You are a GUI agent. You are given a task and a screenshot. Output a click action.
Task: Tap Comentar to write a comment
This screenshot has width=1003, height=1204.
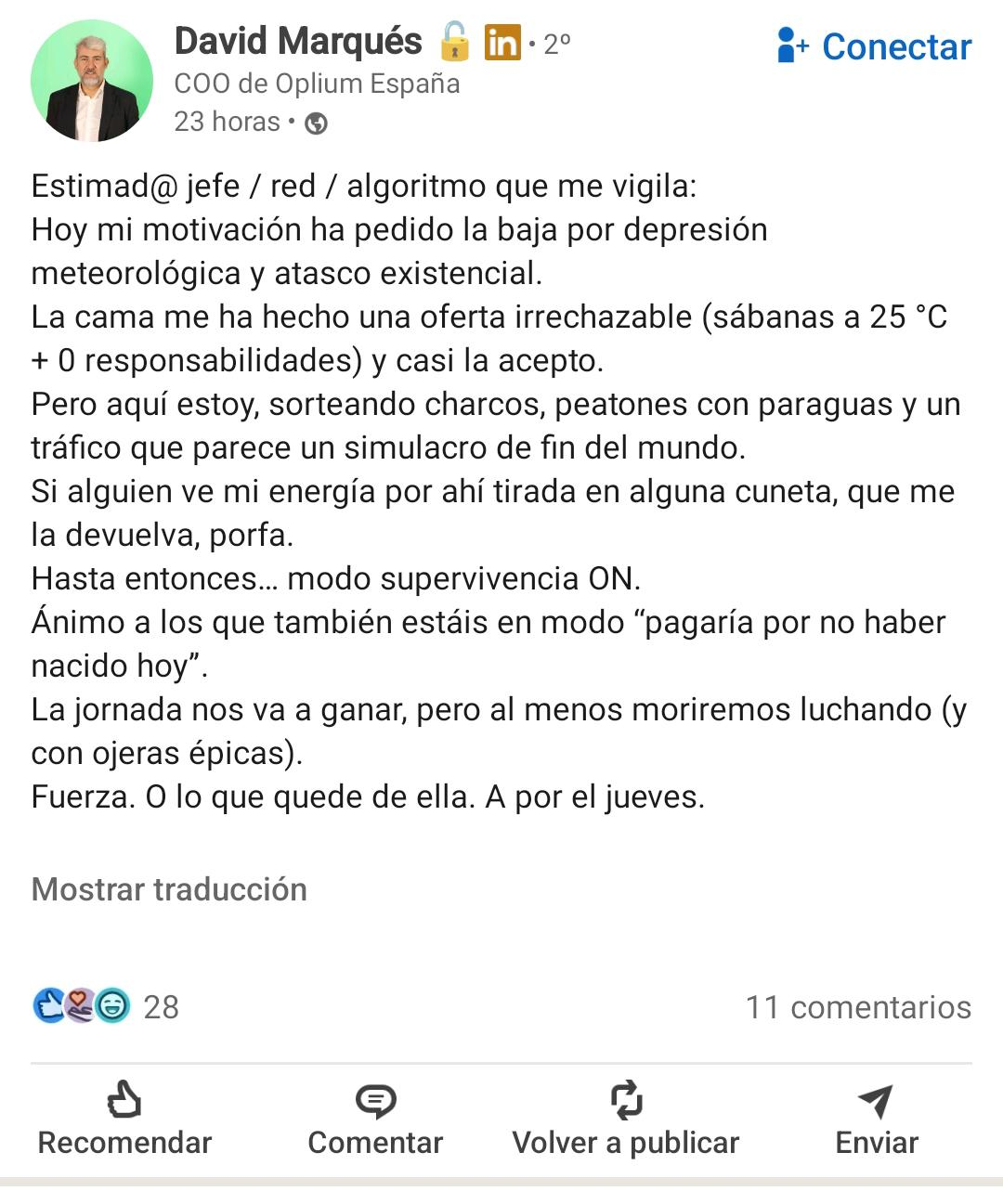(375, 1119)
